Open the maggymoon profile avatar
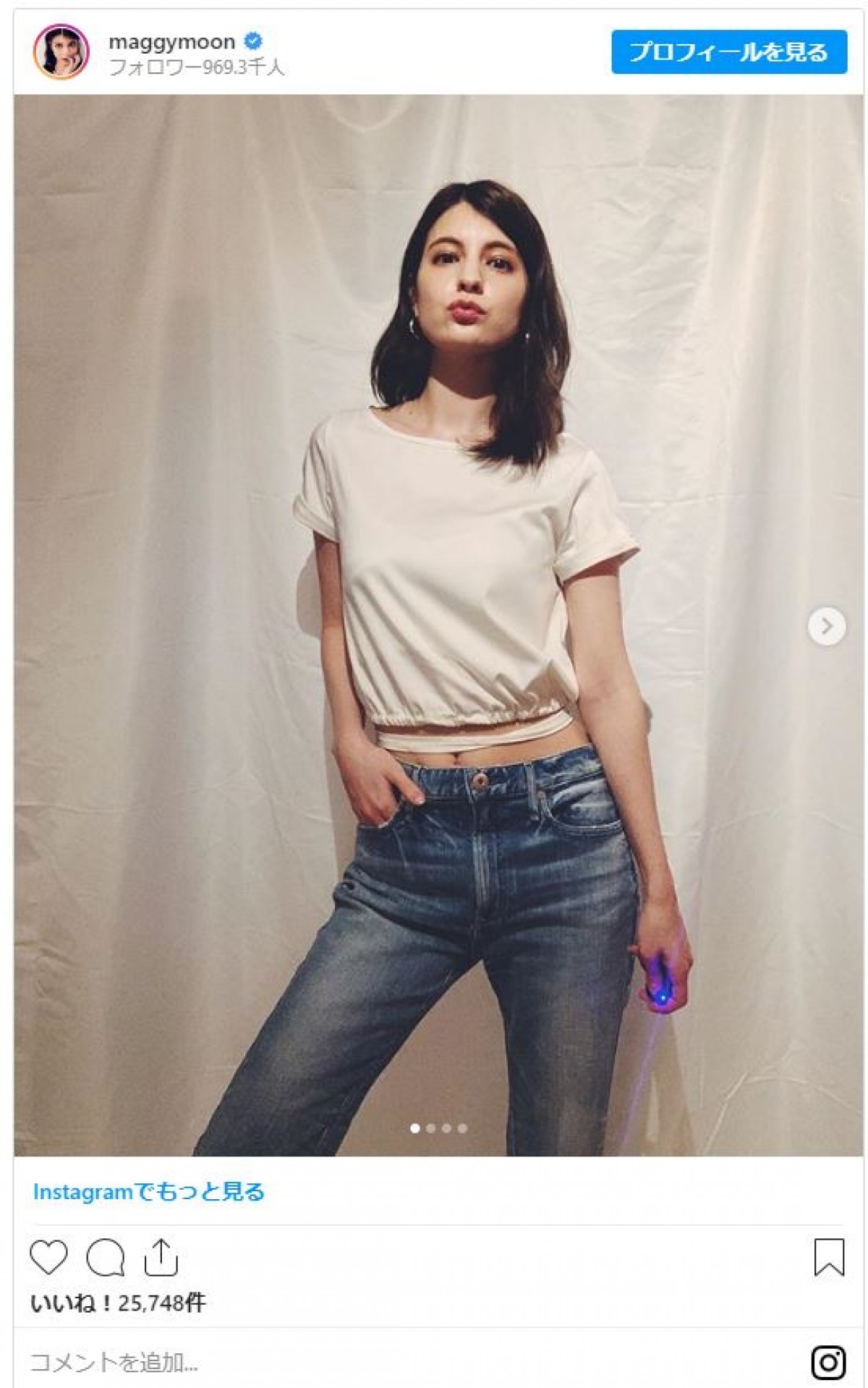The image size is (868, 1388). (x=61, y=51)
